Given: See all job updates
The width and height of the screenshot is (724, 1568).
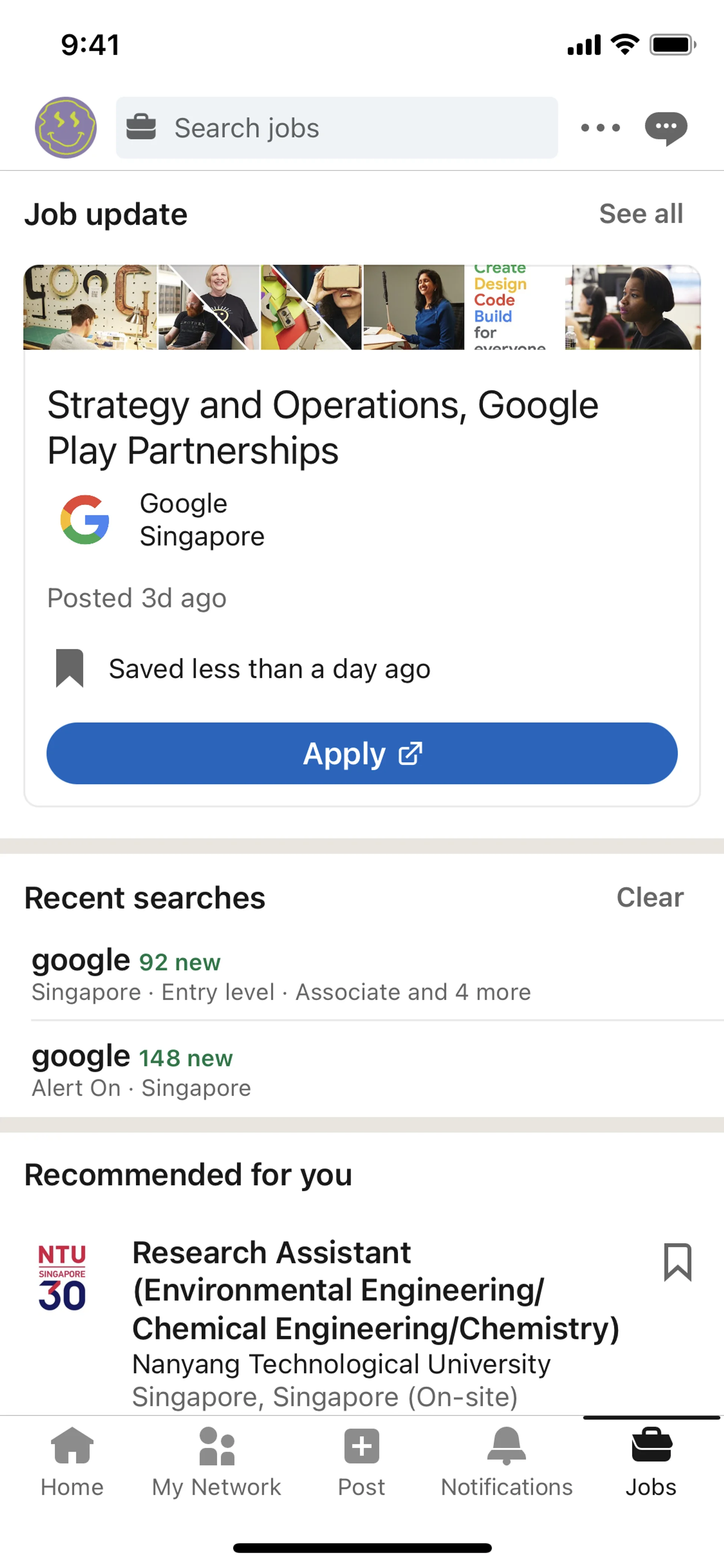Looking at the screenshot, I should click(641, 213).
